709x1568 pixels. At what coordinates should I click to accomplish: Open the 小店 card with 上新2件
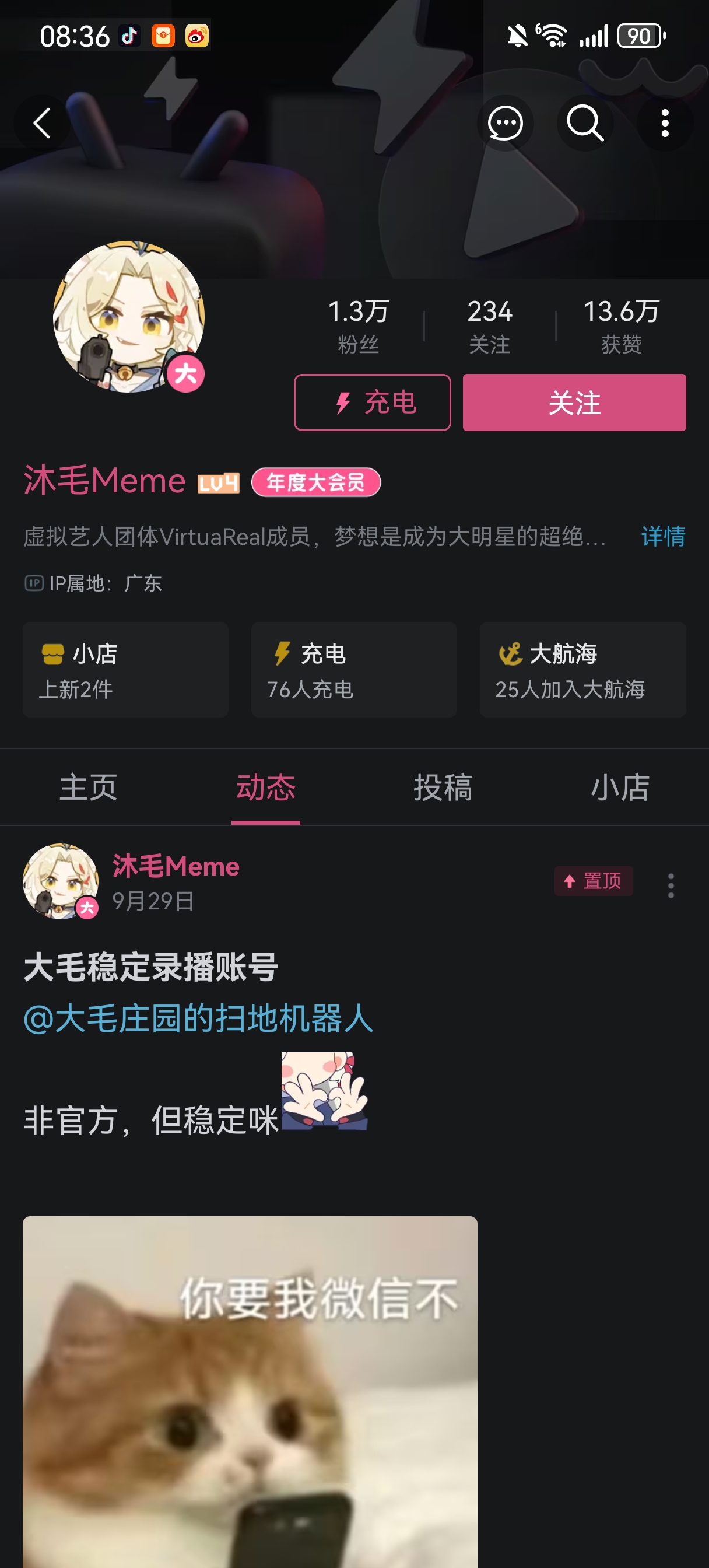pos(125,670)
